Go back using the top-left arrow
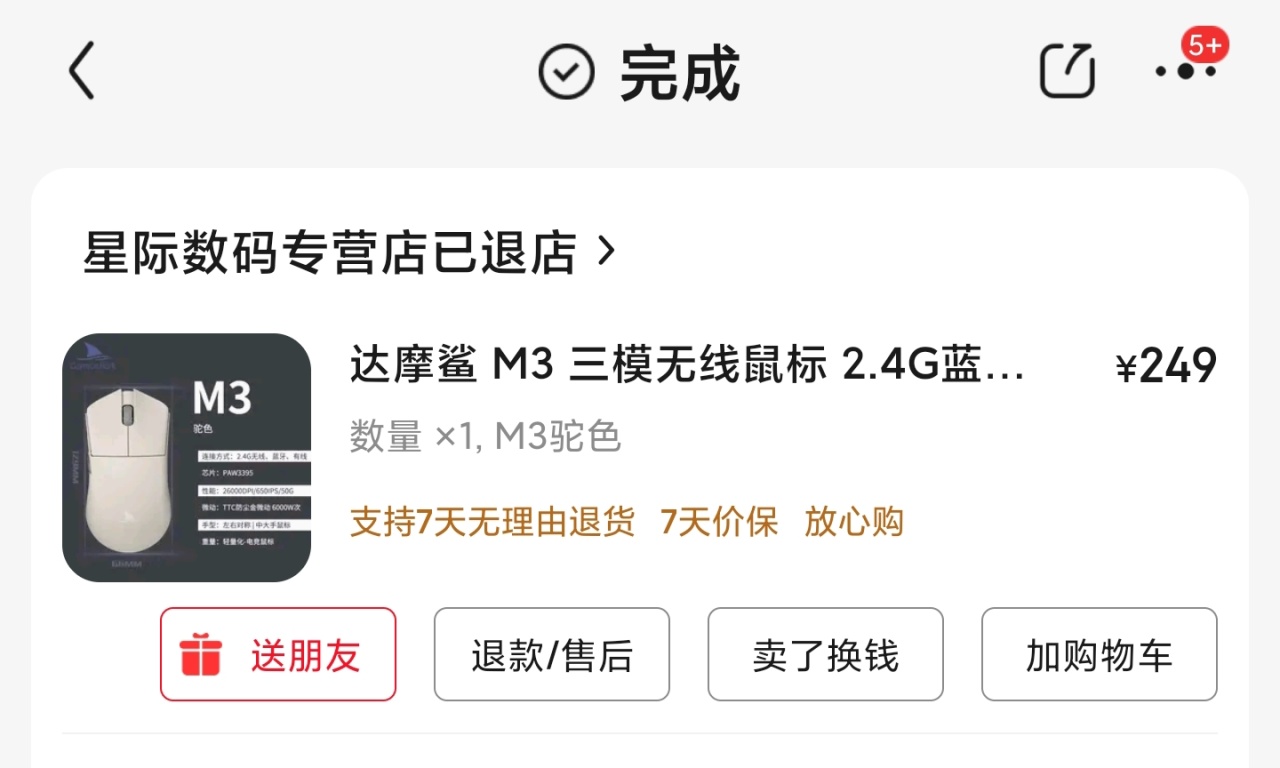Image resolution: width=1280 pixels, height=768 pixels. pyautogui.click(x=82, y=71)
